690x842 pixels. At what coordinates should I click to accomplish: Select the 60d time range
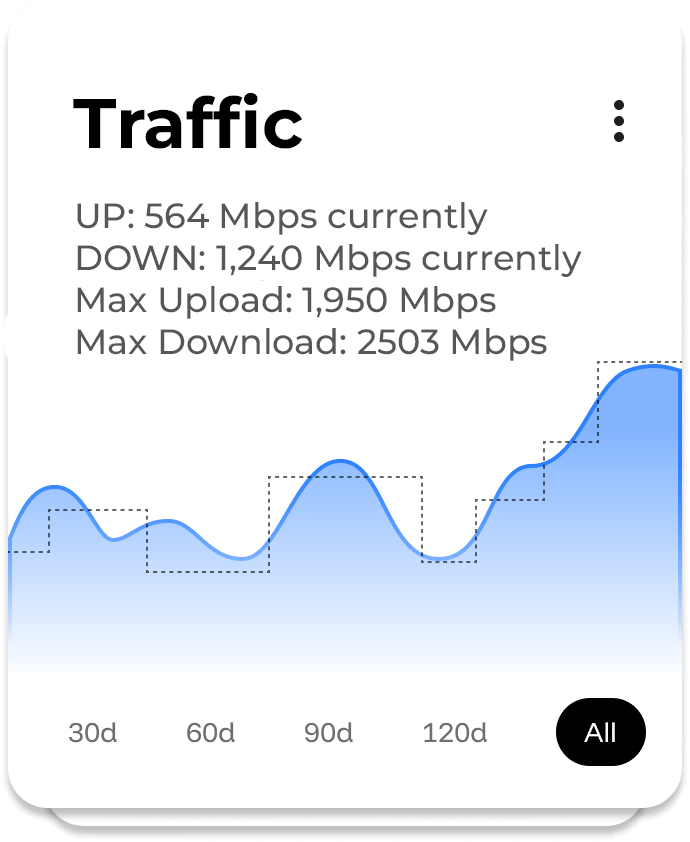pos(210,733)
